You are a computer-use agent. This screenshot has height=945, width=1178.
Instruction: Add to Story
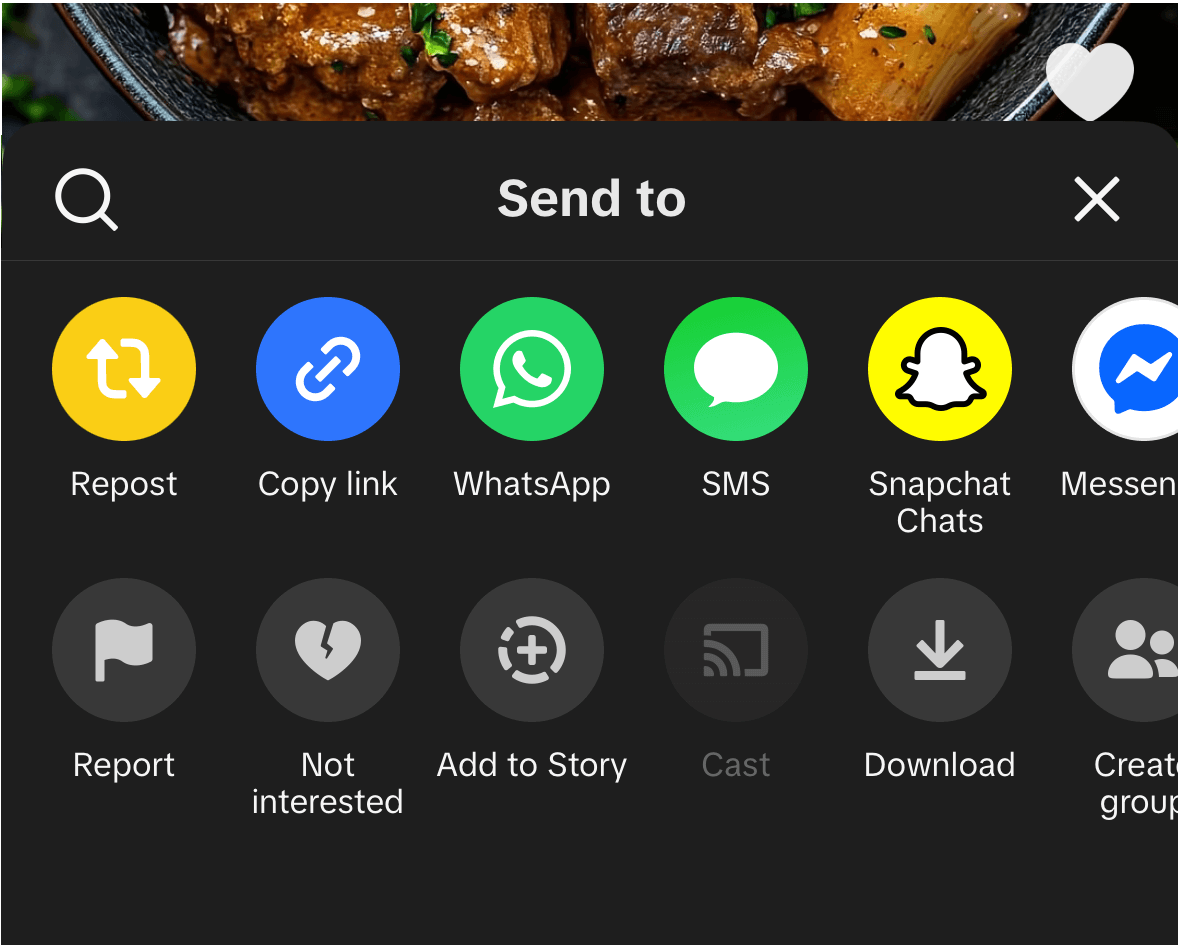532,650
